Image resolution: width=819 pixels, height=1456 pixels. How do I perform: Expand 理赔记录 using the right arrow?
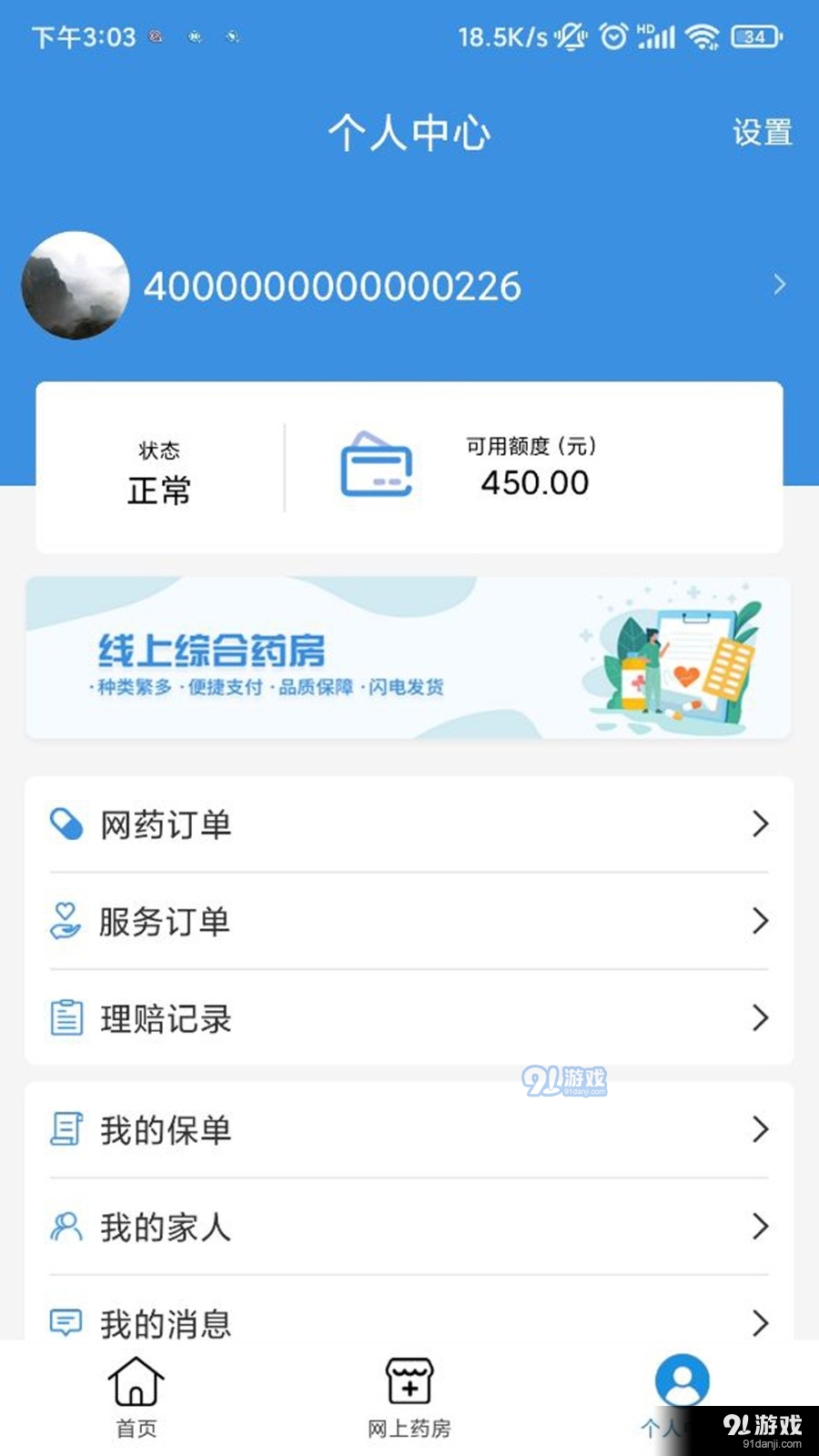(761, 1019)
